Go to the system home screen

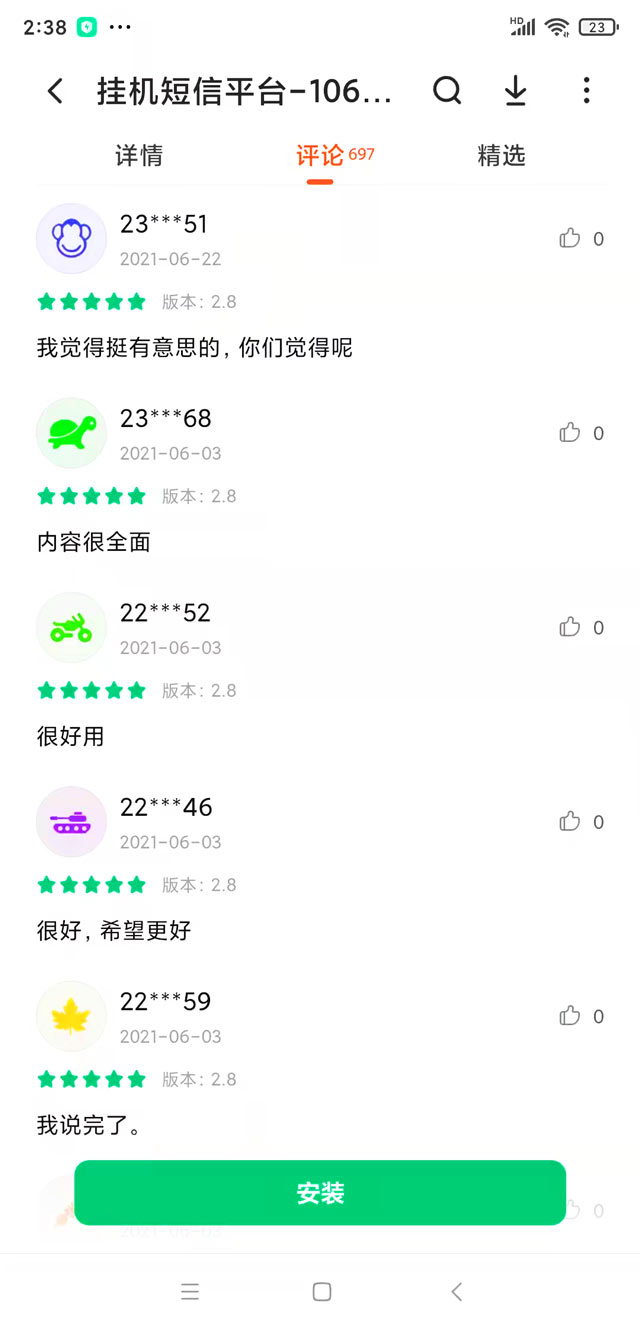pos(321,1292)
